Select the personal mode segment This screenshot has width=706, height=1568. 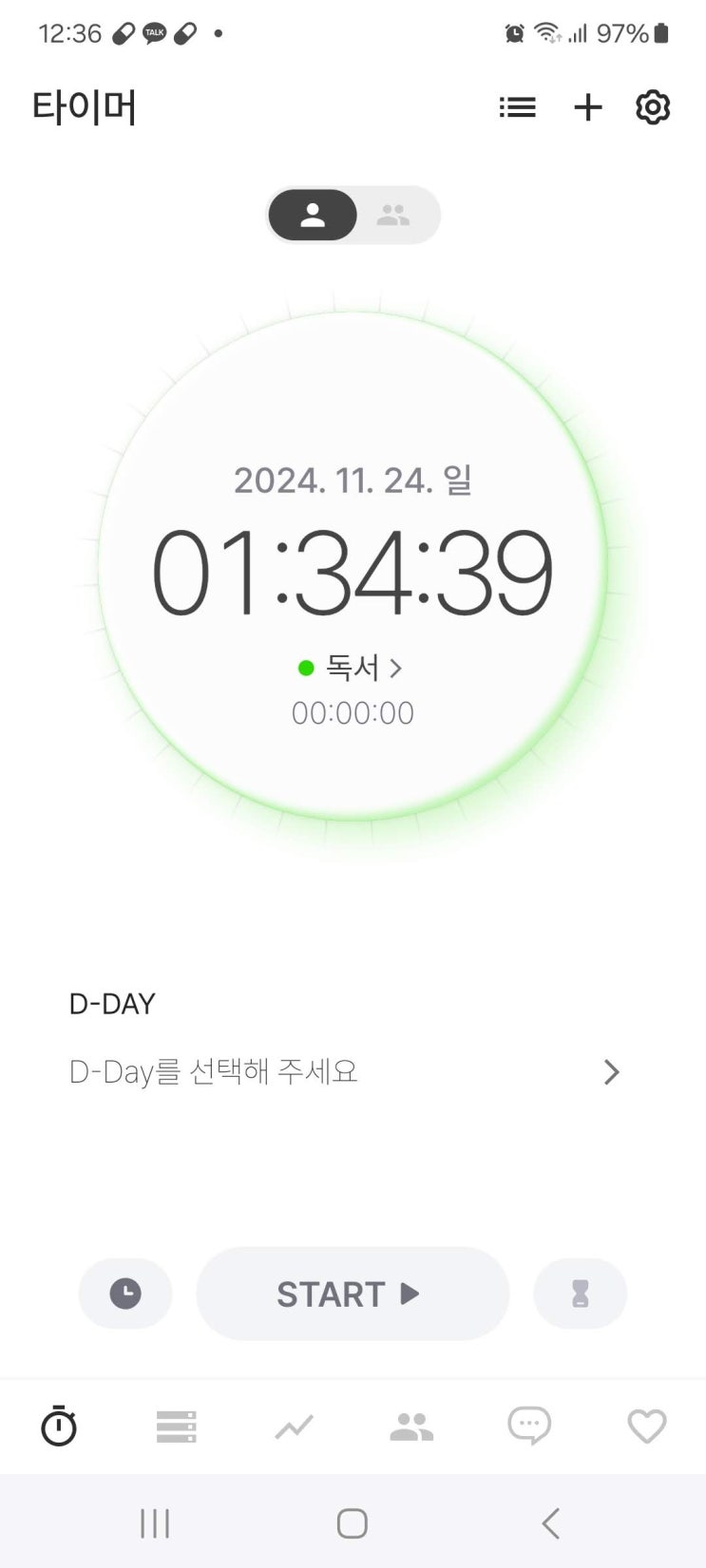click(313, 215)
